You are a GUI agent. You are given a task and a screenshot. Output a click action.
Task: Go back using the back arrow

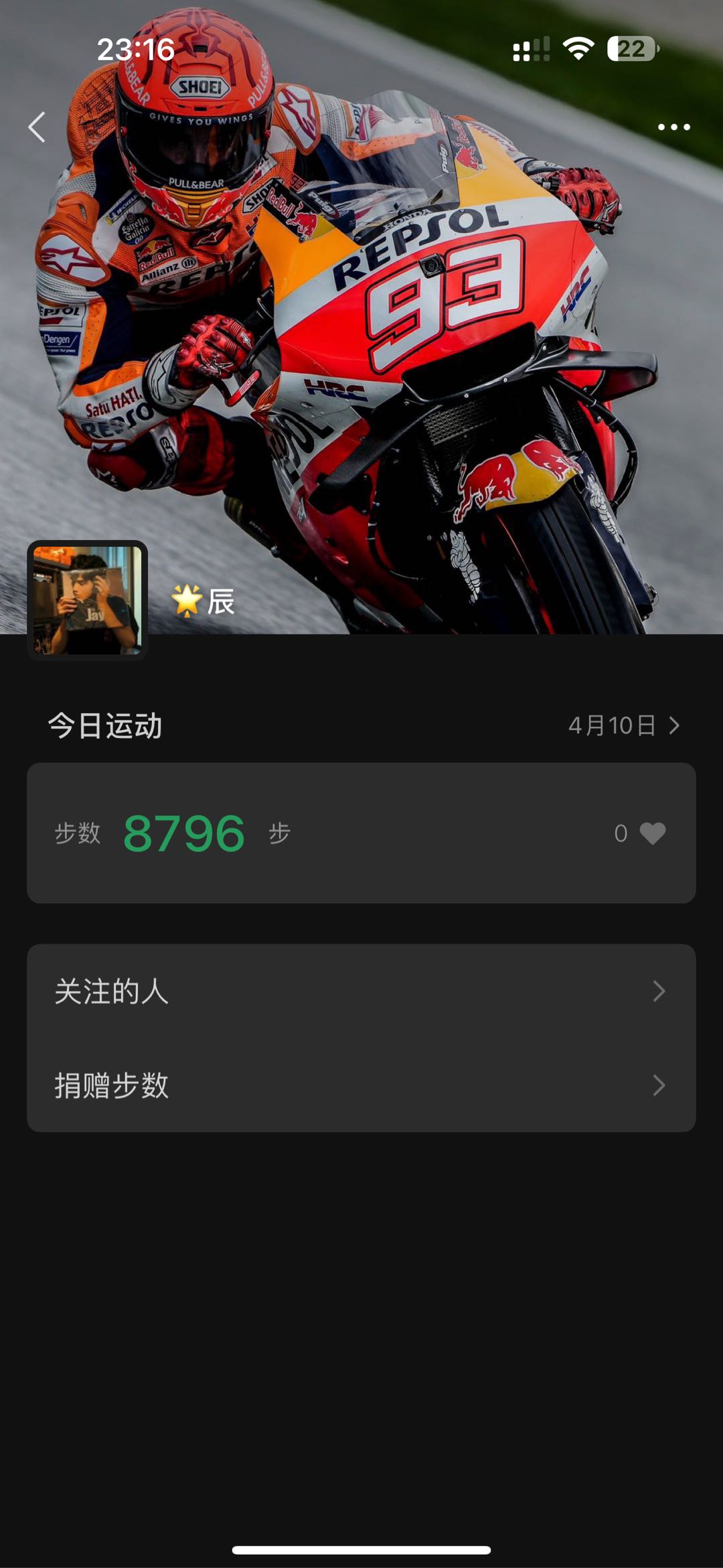coord(37,127)
